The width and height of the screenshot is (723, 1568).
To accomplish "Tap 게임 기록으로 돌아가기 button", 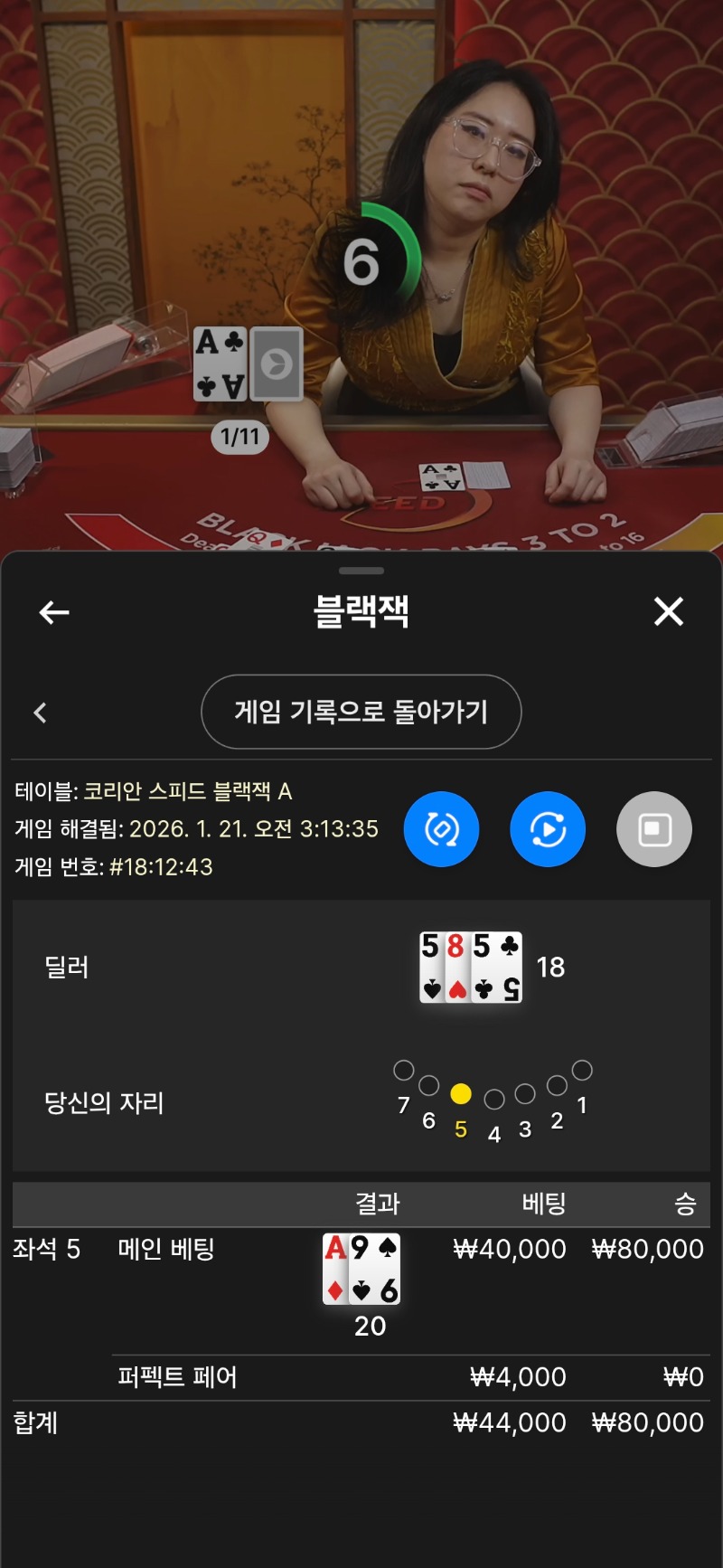I will (x=361, y=712).
